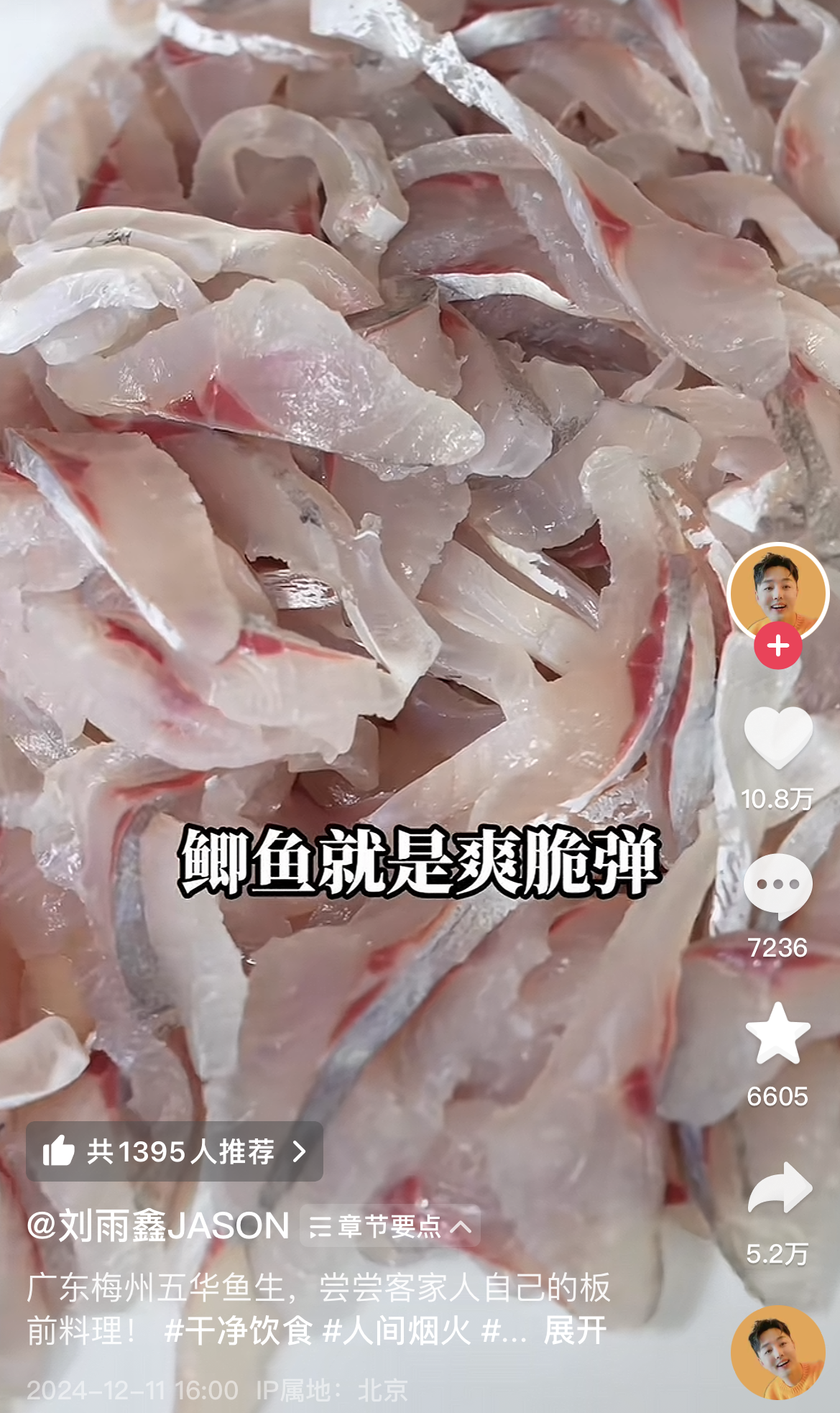840x1413 pixels.
Task: Save this video with the star icon
Action: click(x=777, y=1035)
